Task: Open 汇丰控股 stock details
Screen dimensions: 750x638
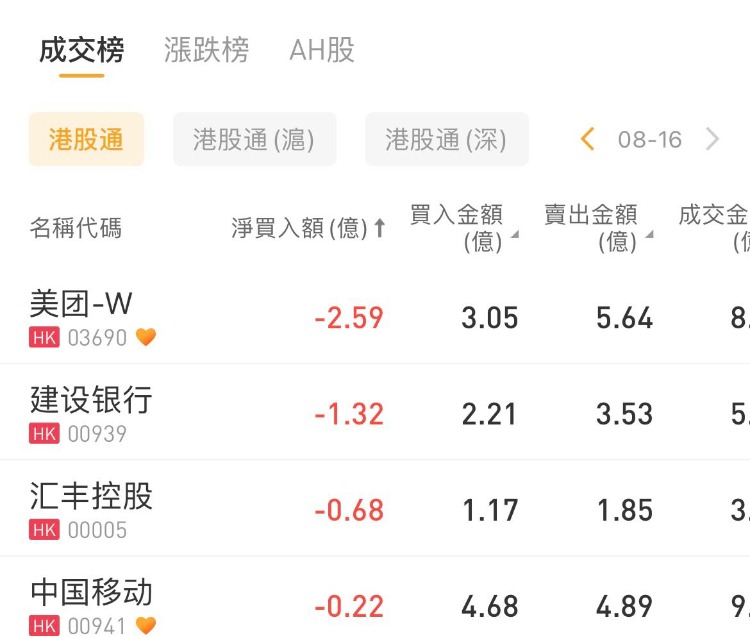Action: coord(91,496)
